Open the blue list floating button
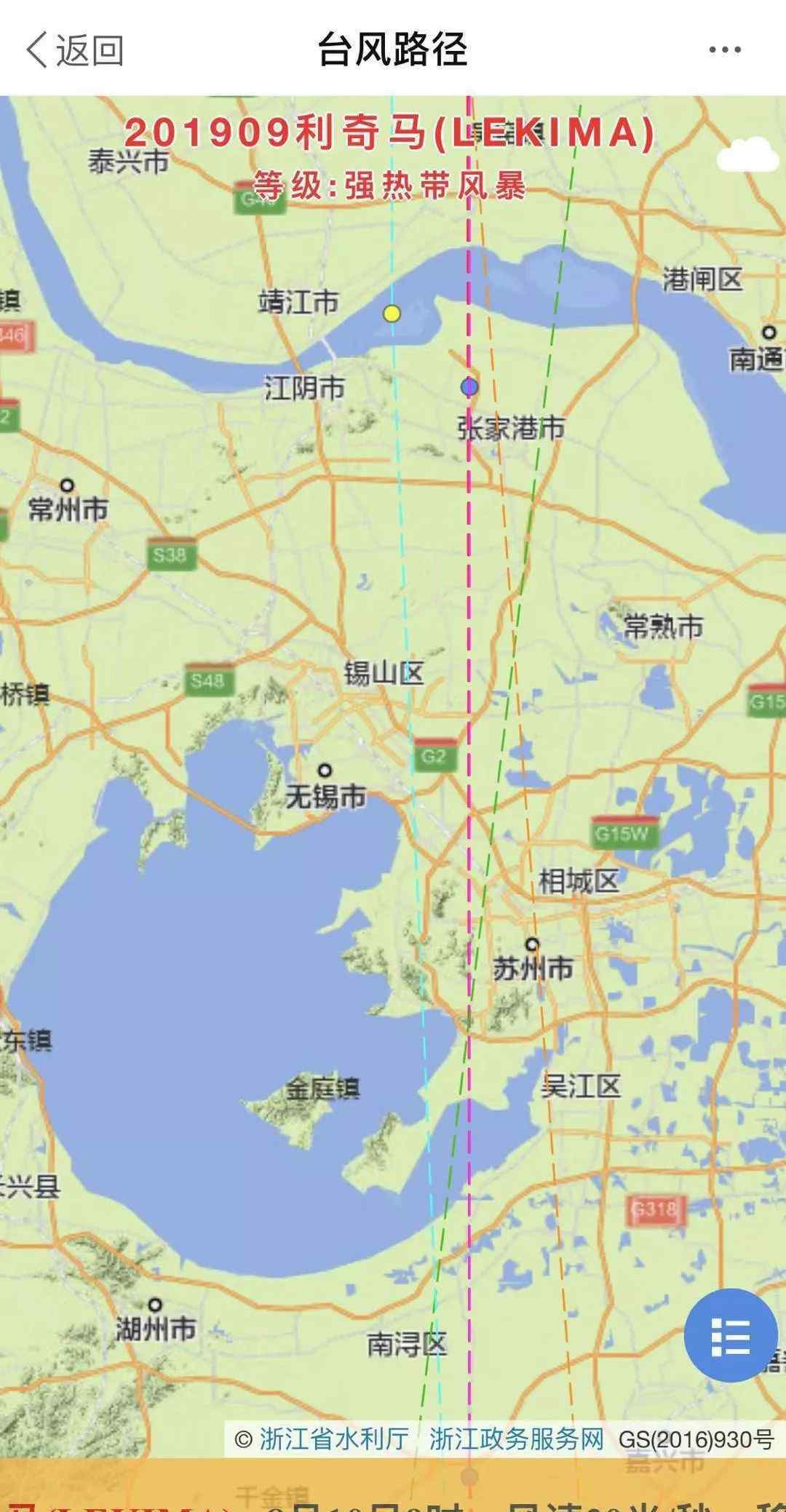 [x=731, y=1336]
